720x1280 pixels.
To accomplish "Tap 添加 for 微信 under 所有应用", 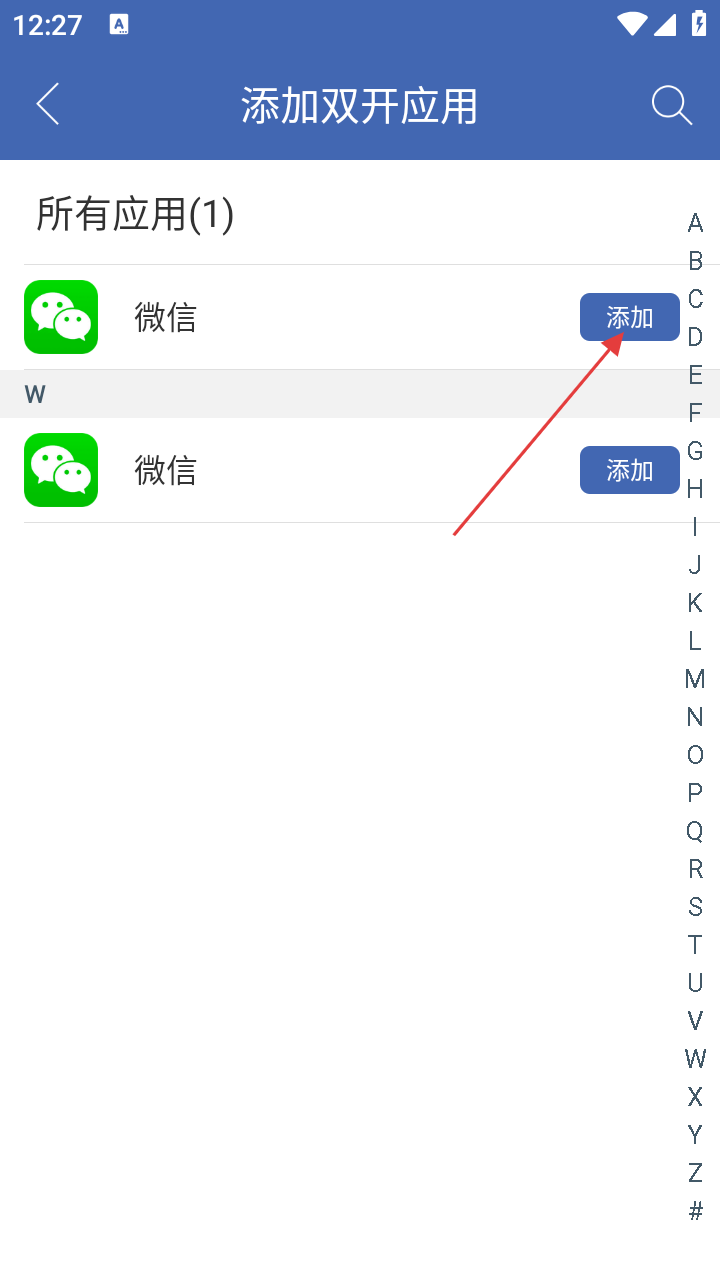I will [629, 318].
